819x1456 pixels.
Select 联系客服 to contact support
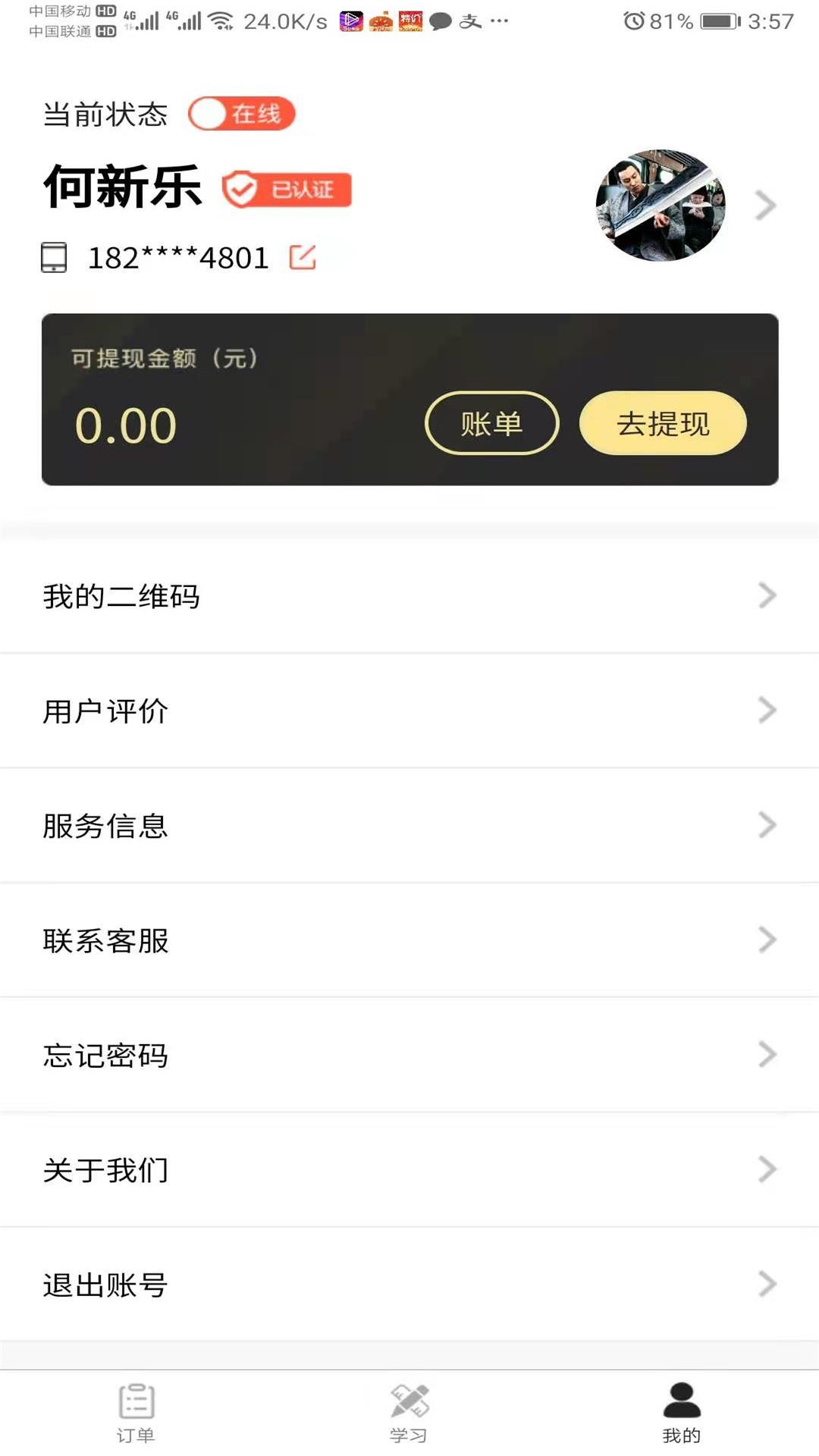(409, 940)
